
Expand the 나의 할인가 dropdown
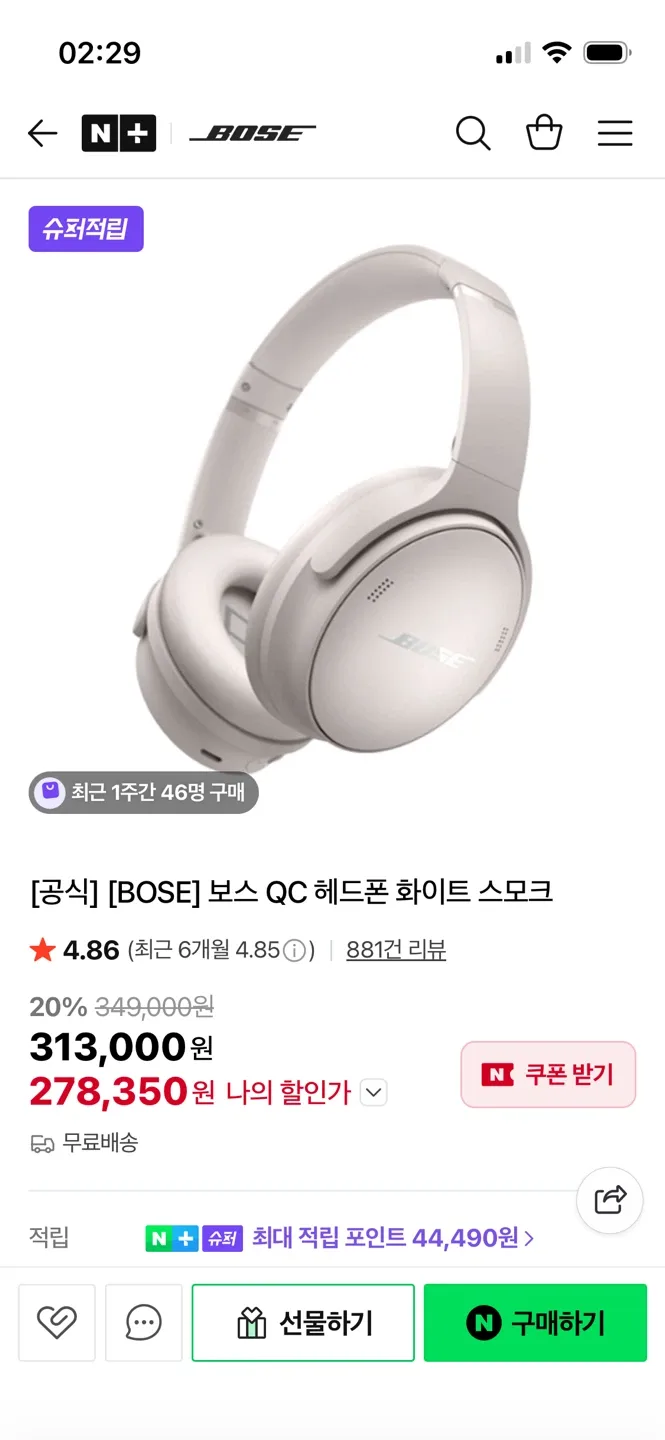373,1092
